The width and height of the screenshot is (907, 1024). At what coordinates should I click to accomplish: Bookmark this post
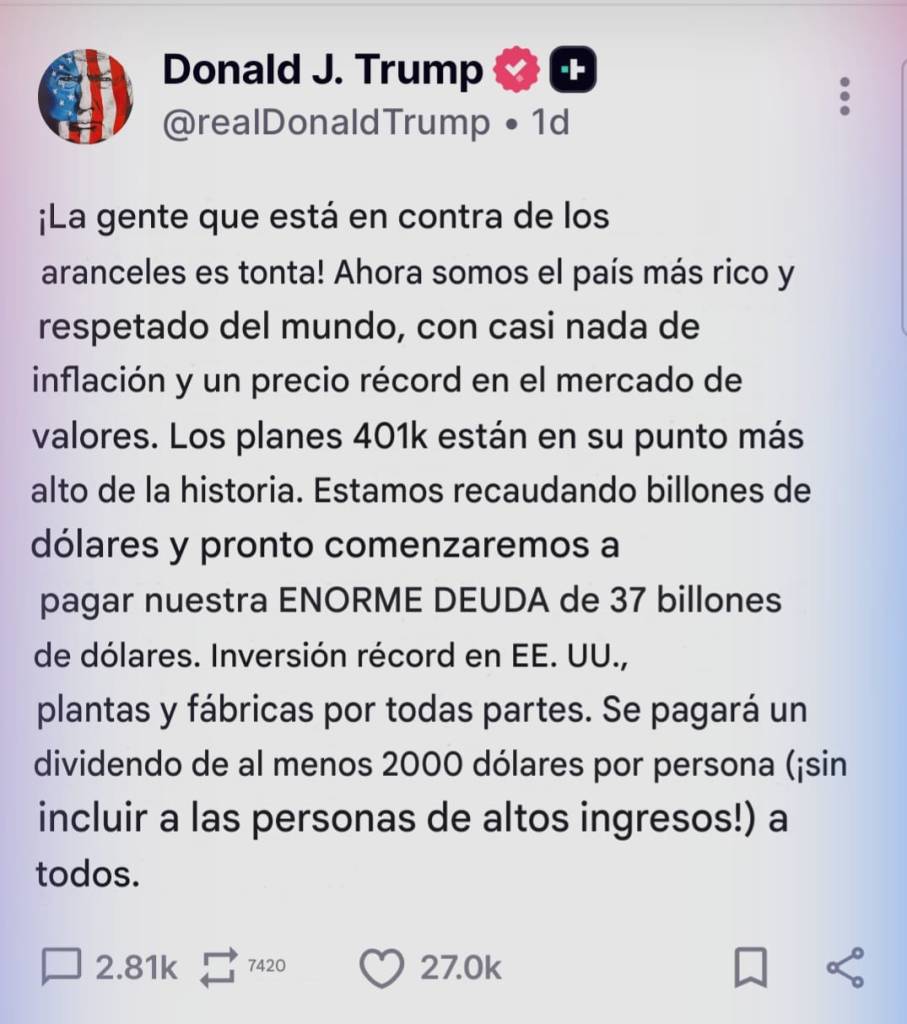(750, 967)
